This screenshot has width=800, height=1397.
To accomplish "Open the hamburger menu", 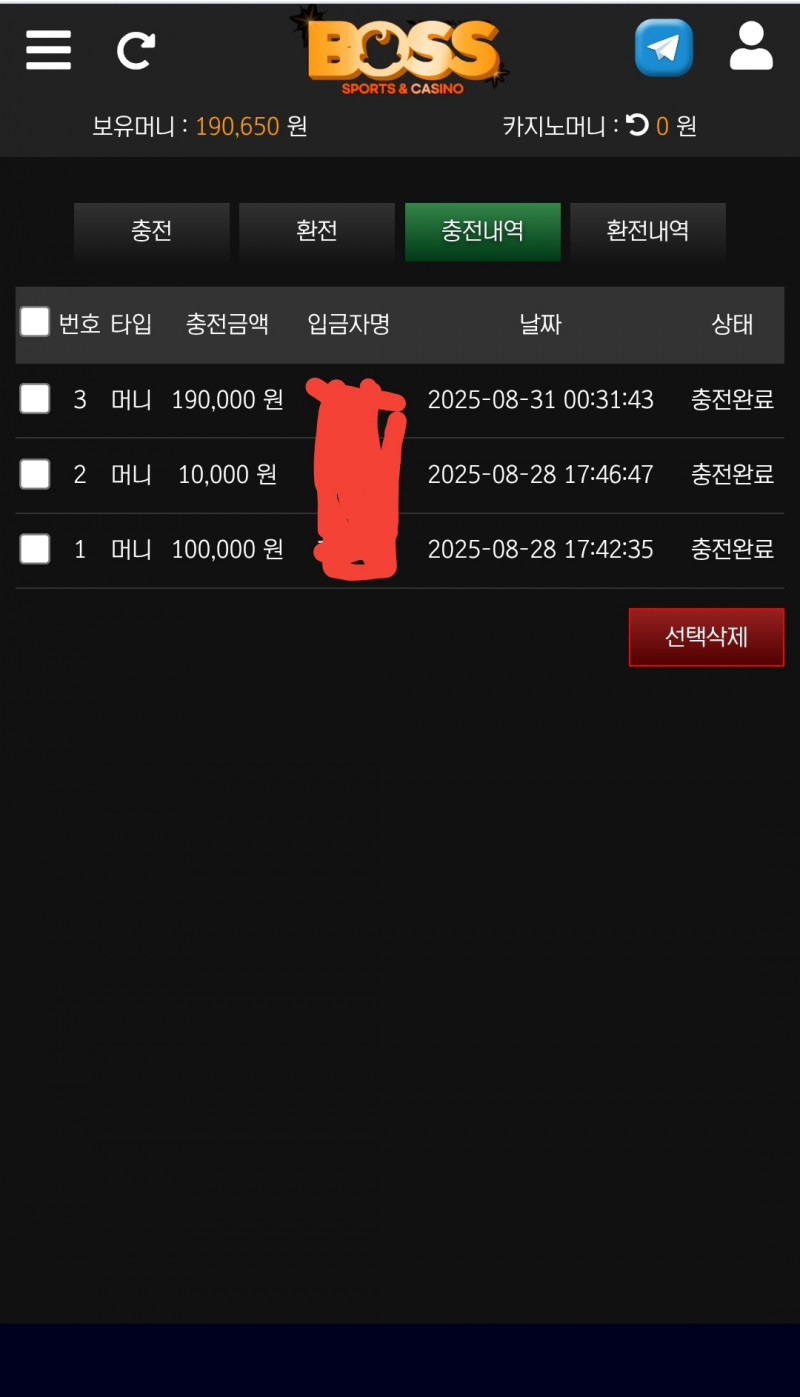I will [48, 49].
